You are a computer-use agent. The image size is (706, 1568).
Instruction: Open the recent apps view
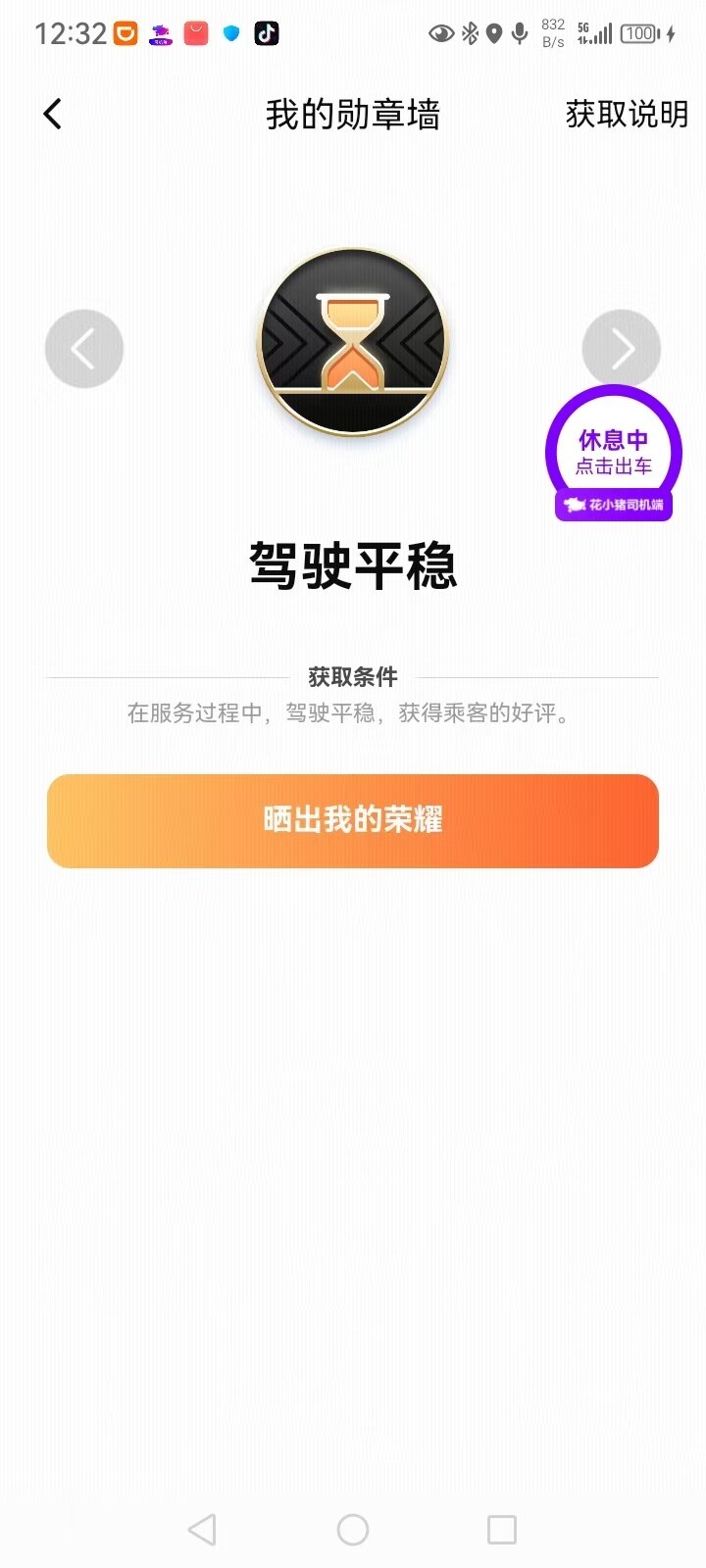(x=502, y=1529)
